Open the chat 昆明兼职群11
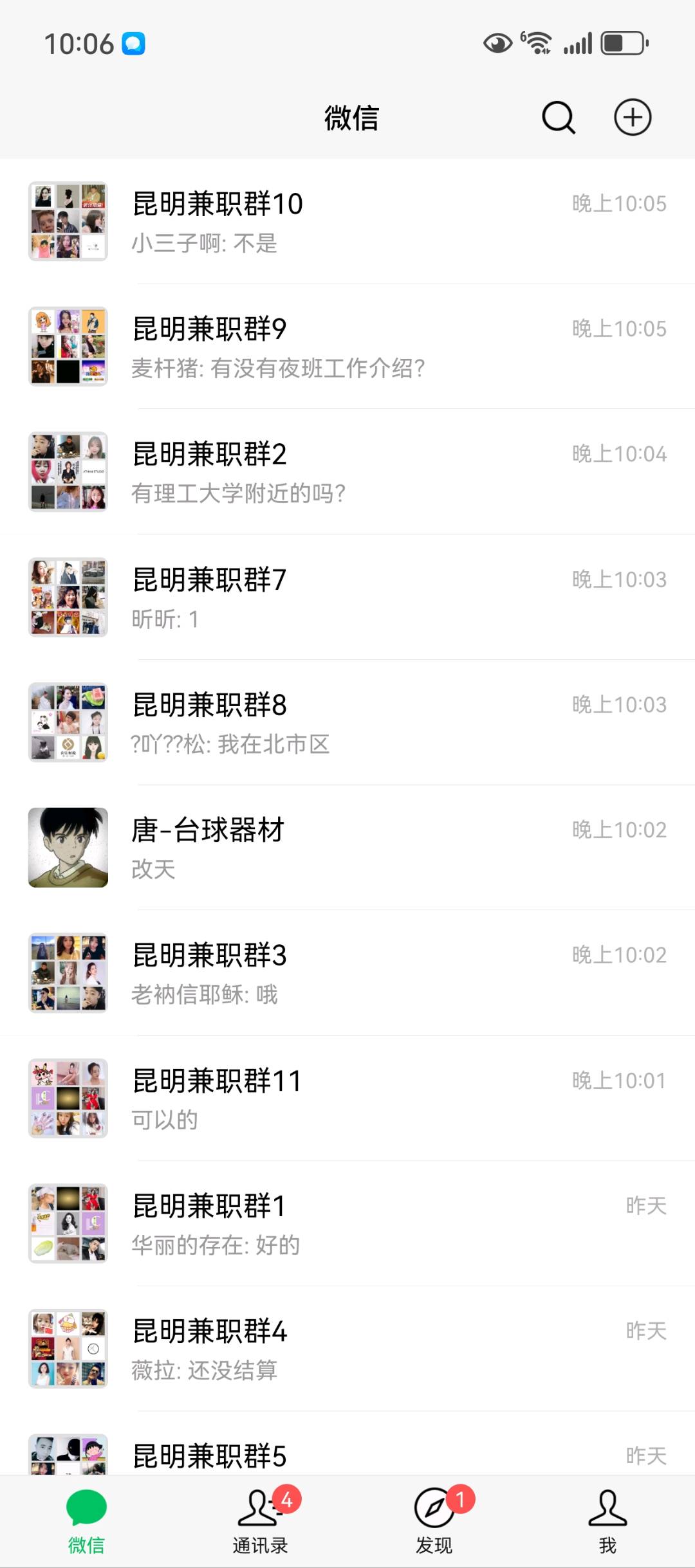 click(347, 1097)
